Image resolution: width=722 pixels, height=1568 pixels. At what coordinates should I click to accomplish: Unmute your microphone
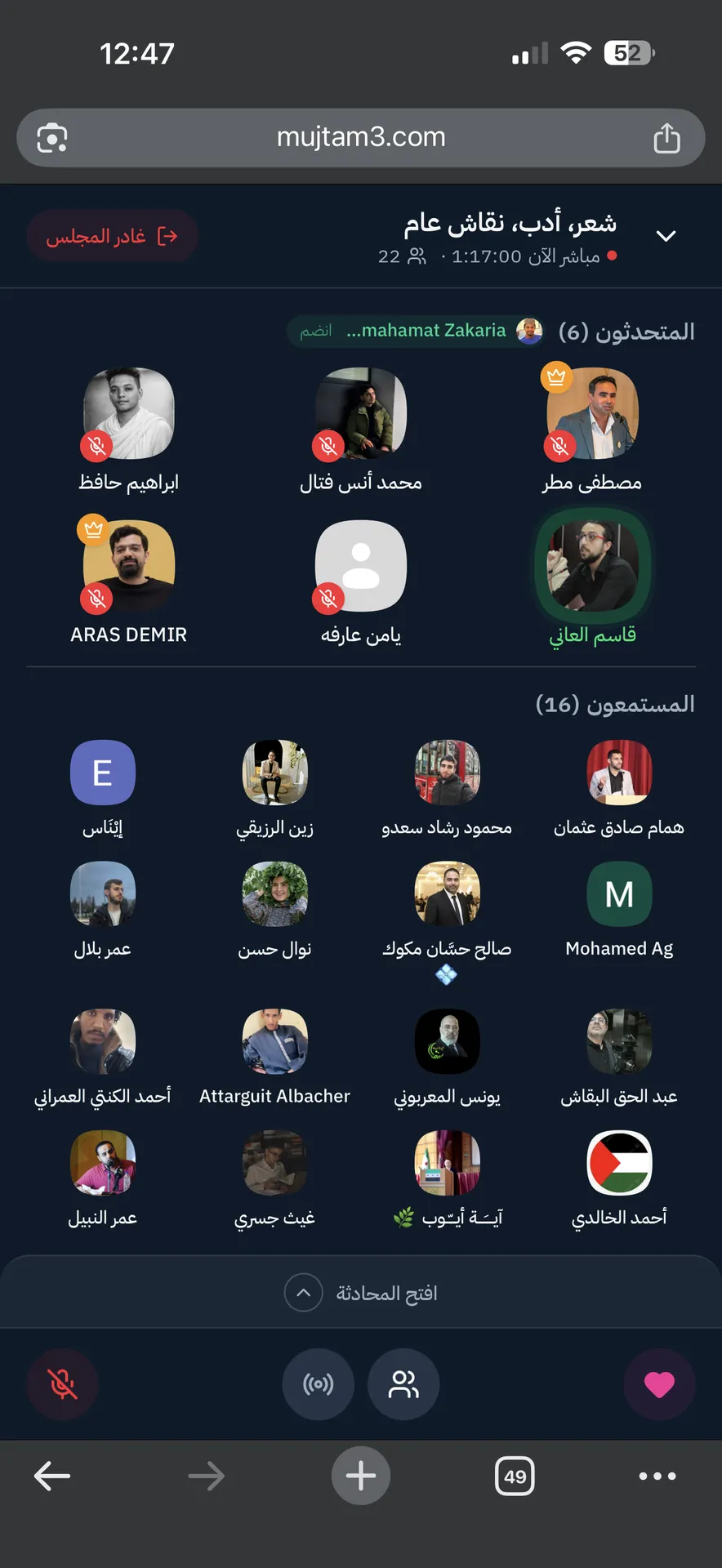63,1384
